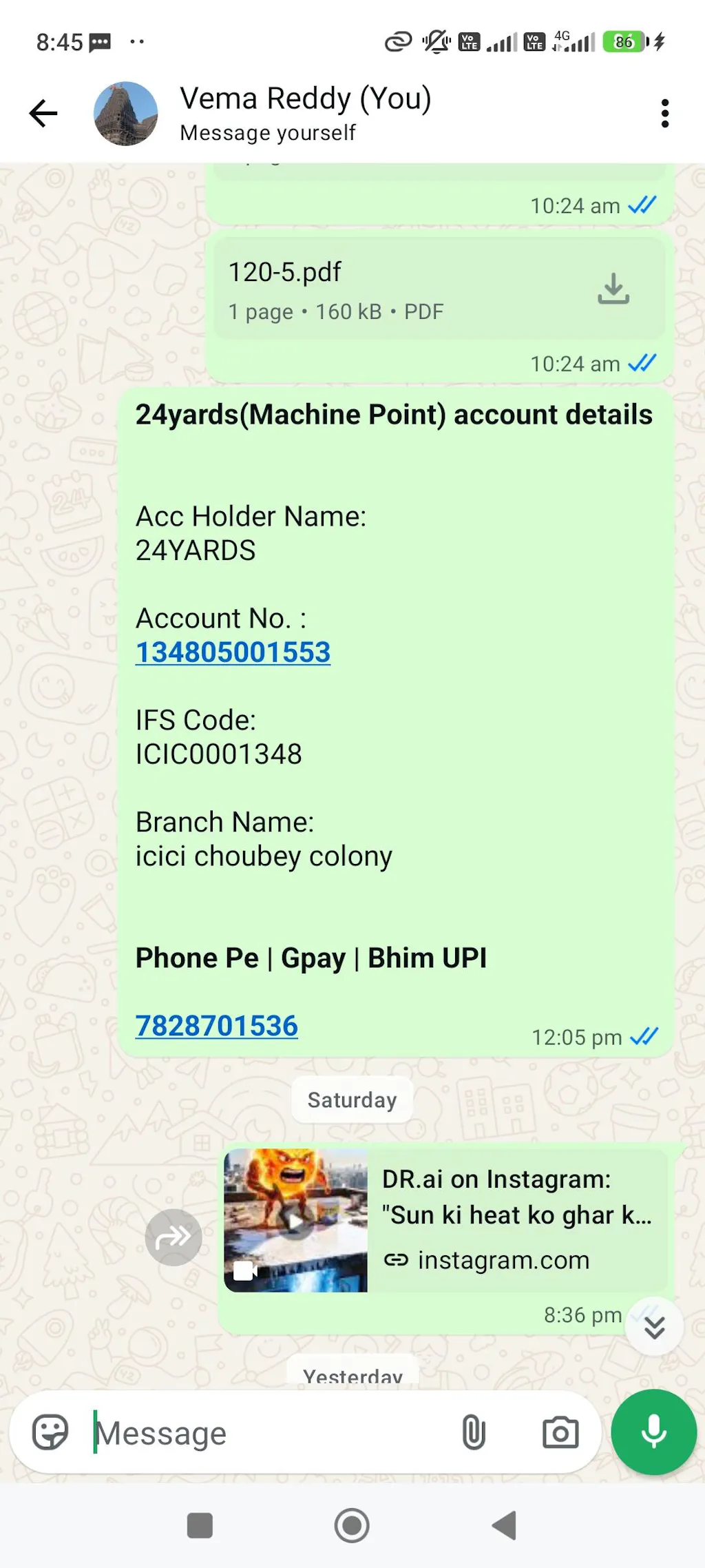This screenshot has width=705, height=1568.
Task: Go back to the chat list
Action: pos(43,114)
